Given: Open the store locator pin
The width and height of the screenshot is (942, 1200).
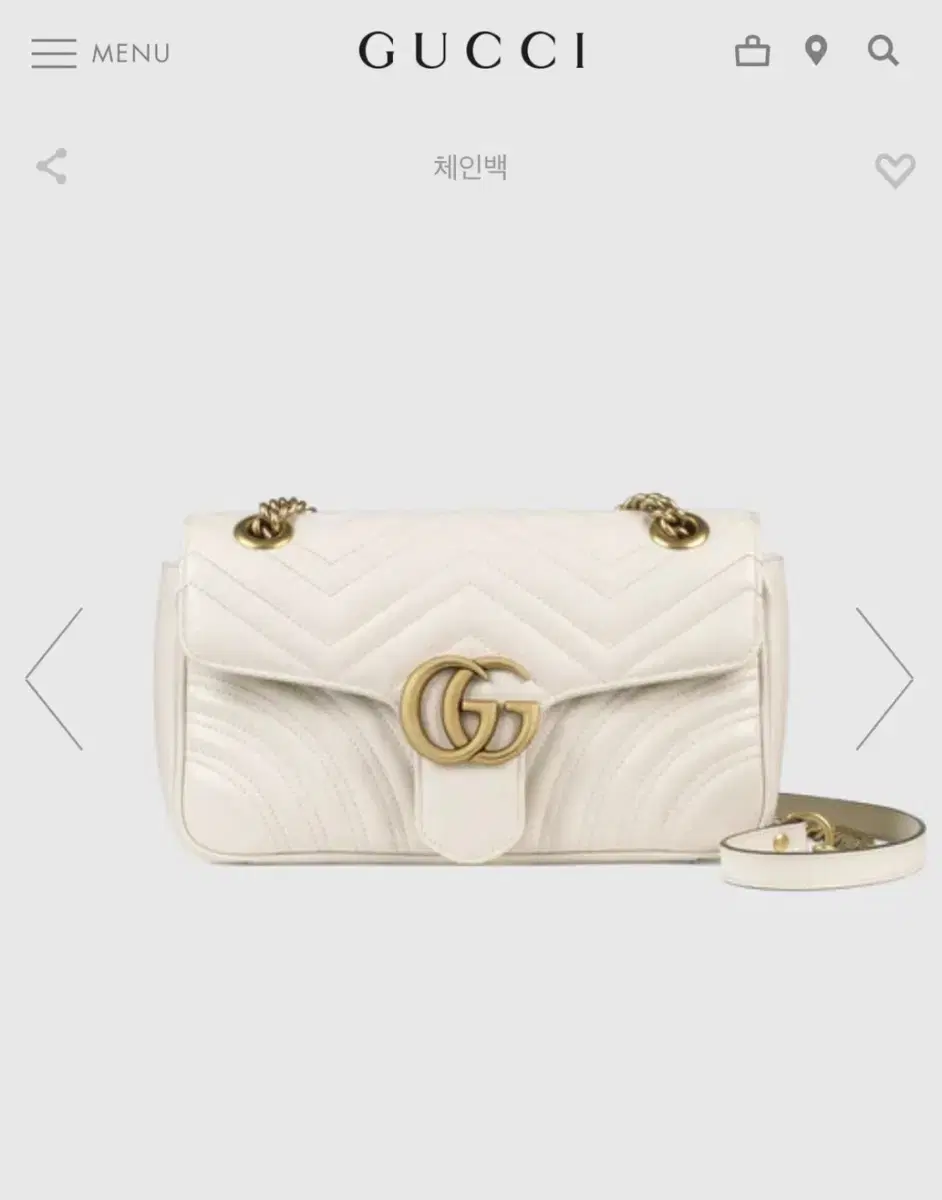Looking at the screenshot, I should coord(817,51).
